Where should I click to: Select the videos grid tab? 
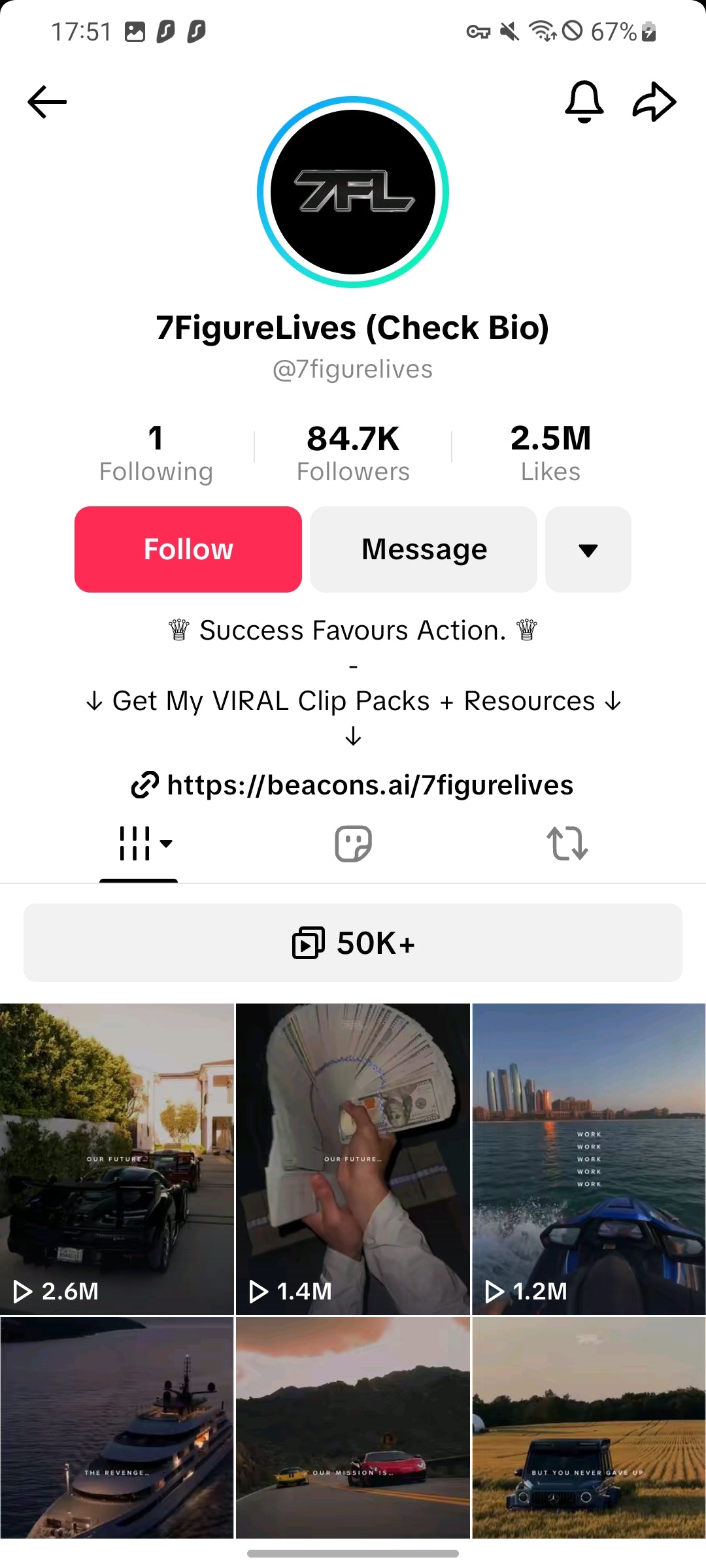tap(139, 843)
